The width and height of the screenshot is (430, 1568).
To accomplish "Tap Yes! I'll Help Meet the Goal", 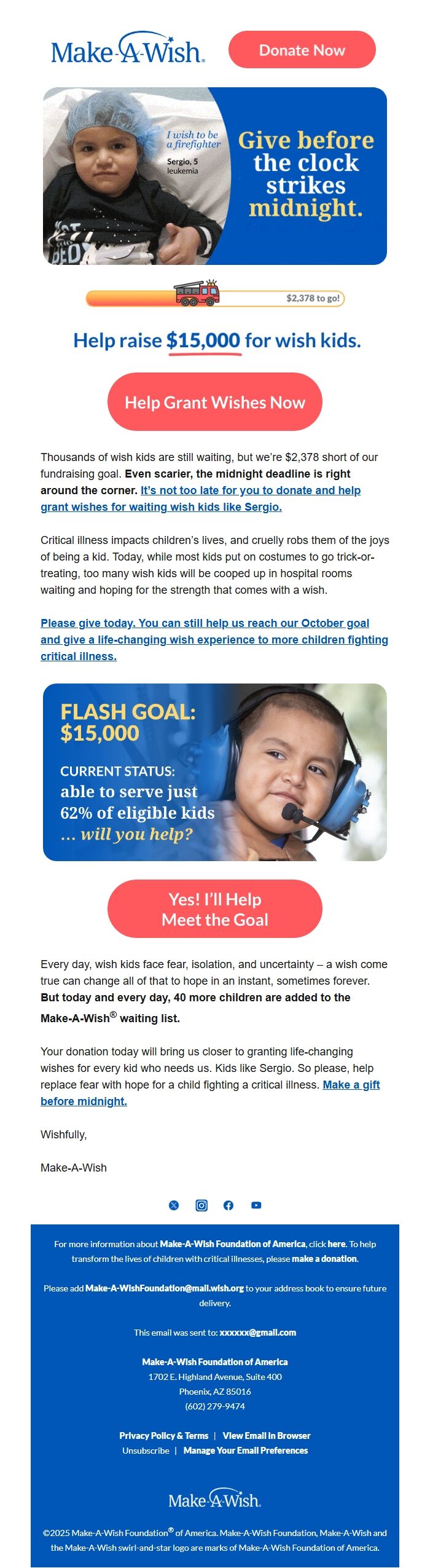I will 214,909.
